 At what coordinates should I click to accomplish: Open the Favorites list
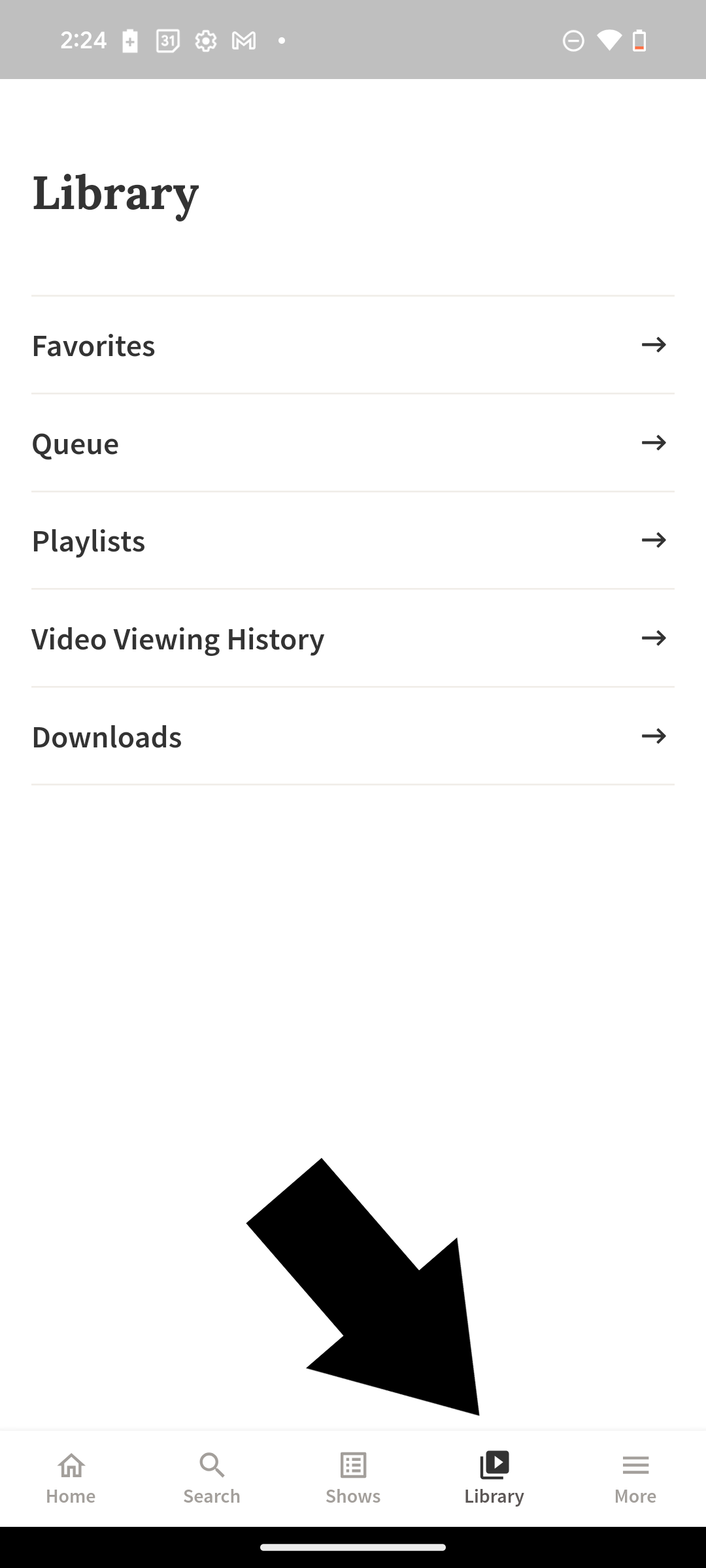point(353,345)
